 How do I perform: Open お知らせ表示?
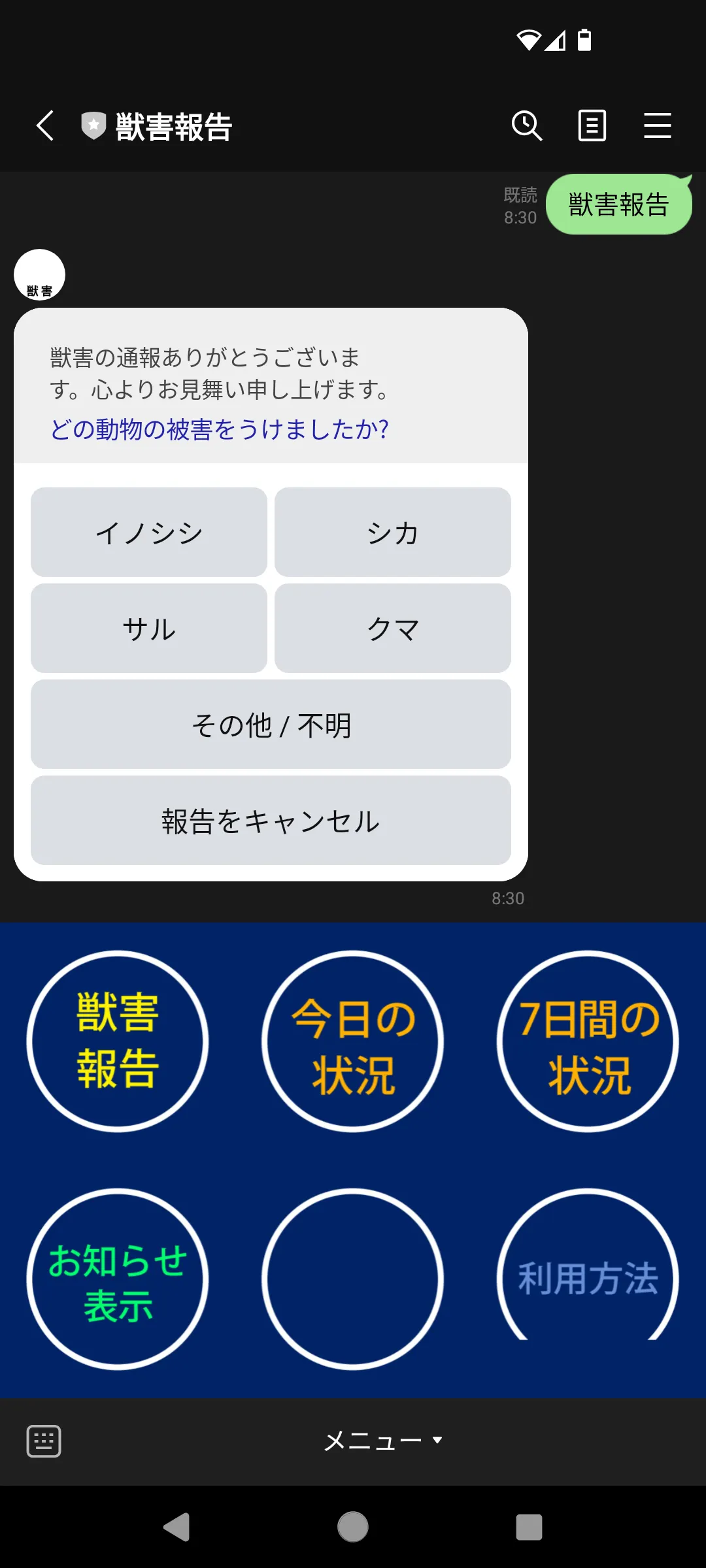[x=118, y=1279]
